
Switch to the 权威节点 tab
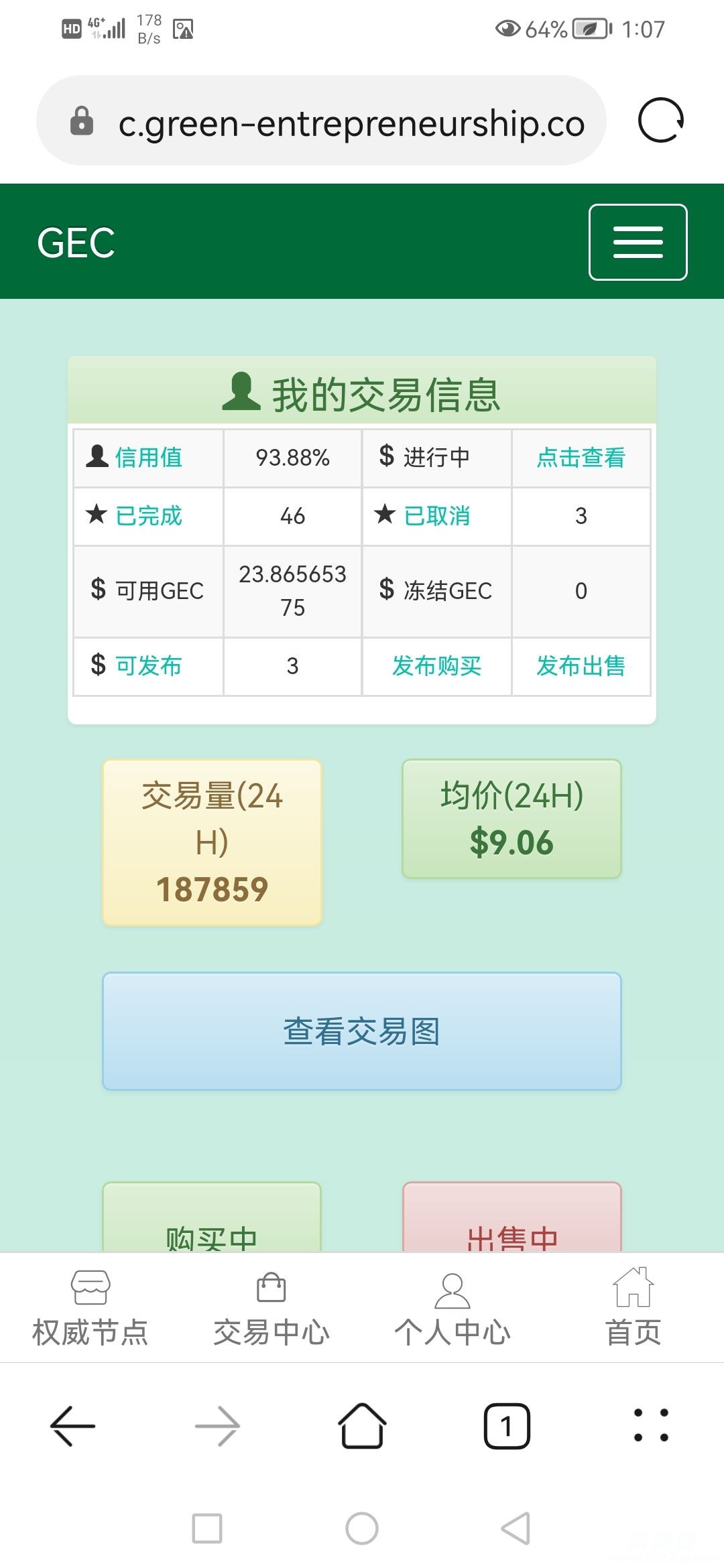click(x=90, y=1307)
